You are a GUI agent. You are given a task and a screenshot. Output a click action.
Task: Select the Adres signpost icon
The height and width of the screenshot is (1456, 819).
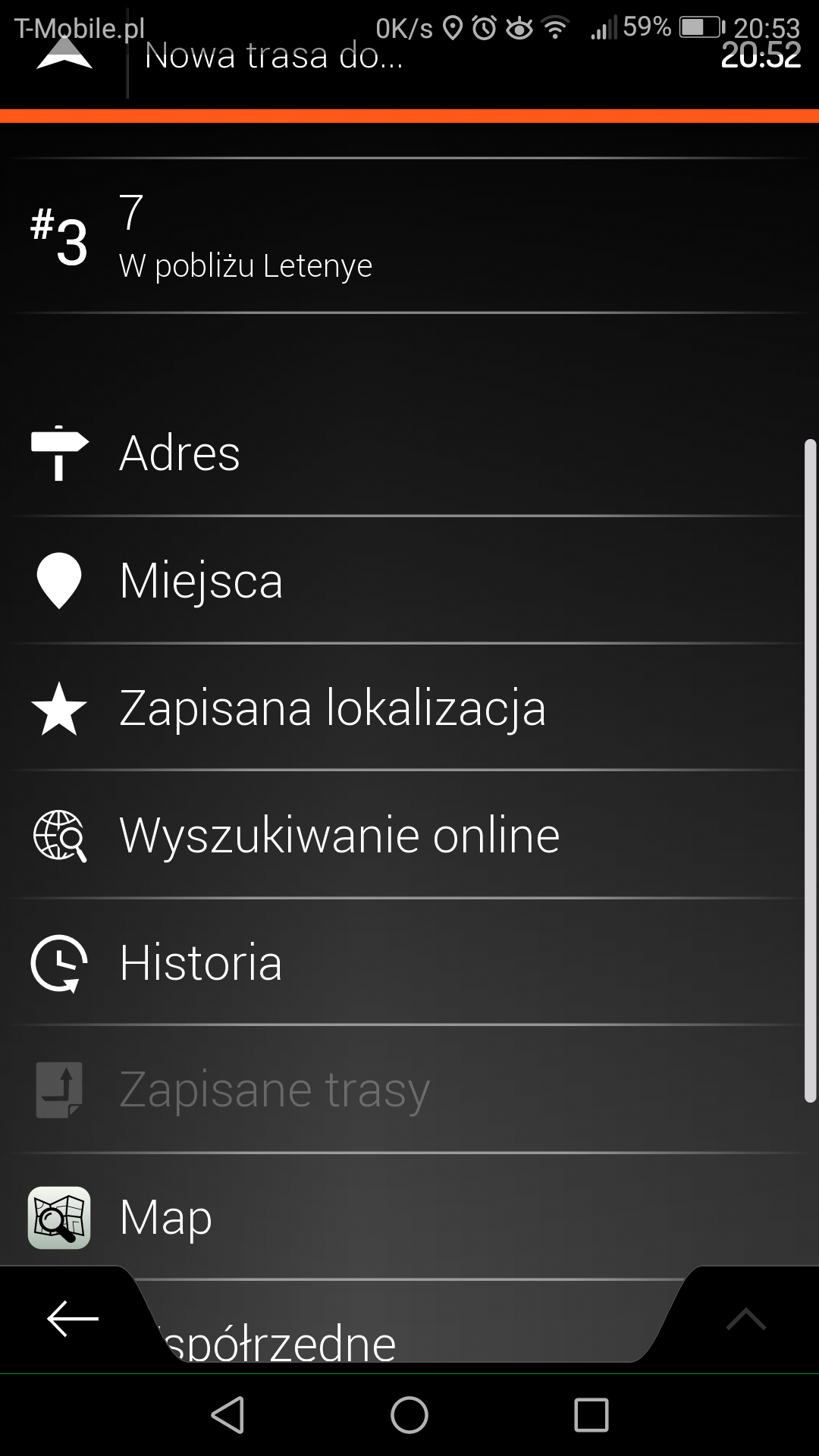pyautogui.click(x=59, y=453)
